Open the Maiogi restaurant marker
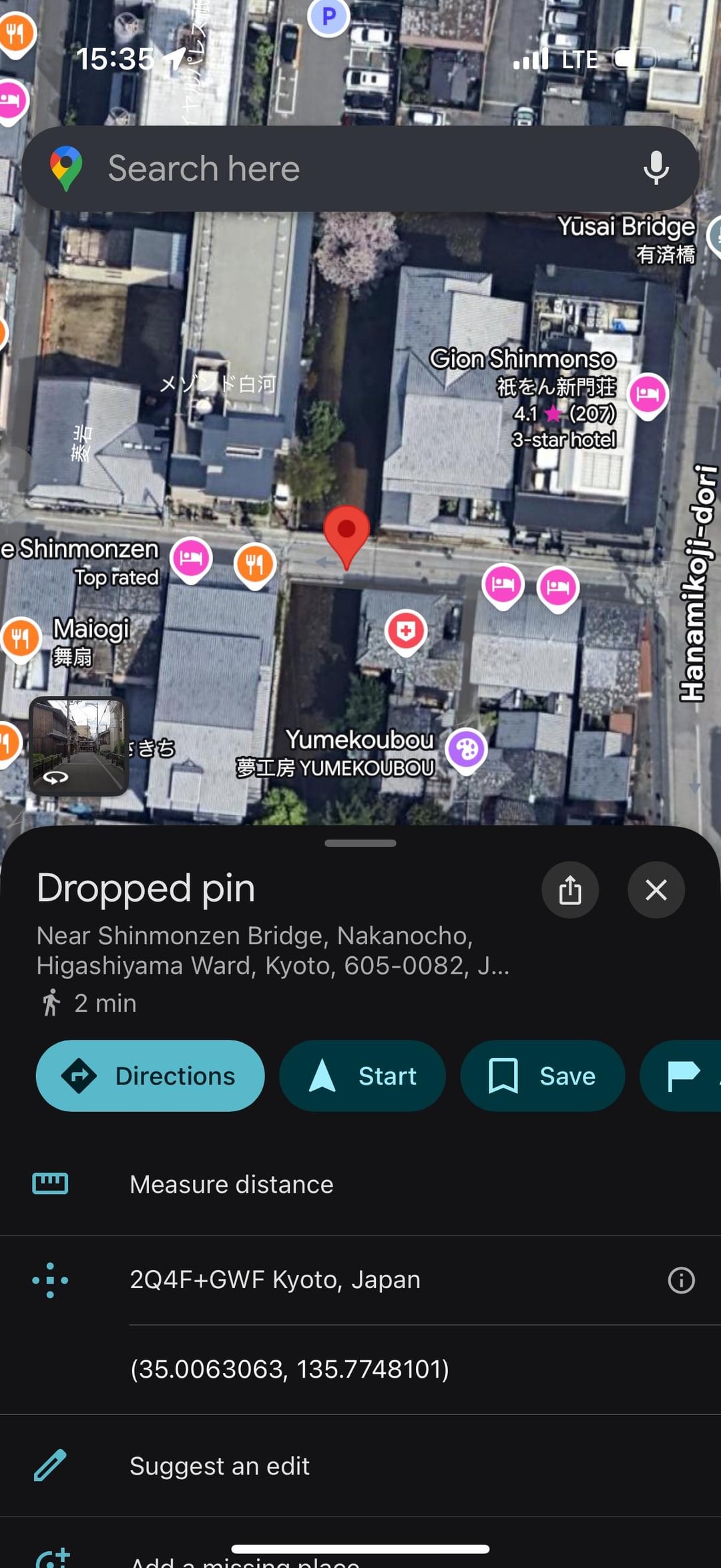 20,638
